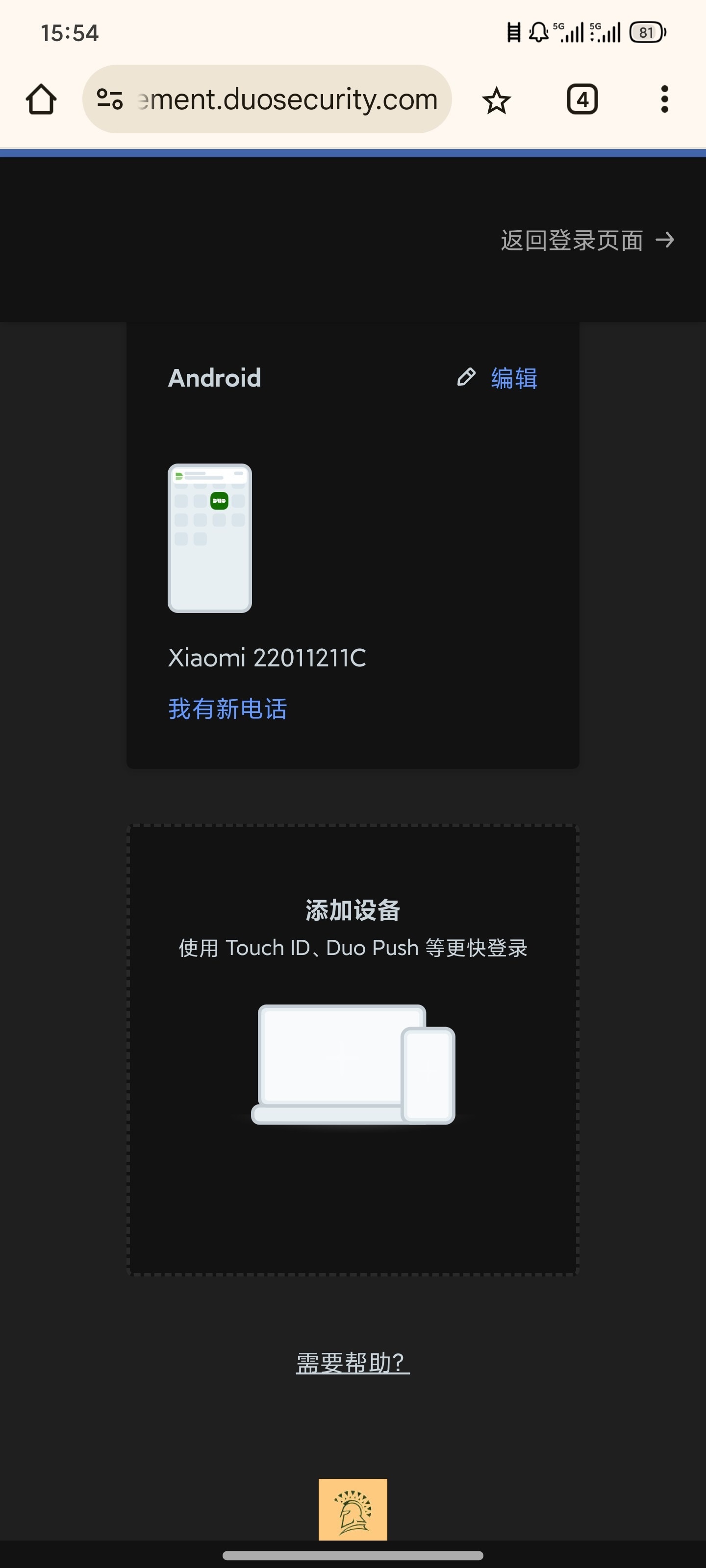Open the tab switcher showing 4 tabs

[582, 99]
